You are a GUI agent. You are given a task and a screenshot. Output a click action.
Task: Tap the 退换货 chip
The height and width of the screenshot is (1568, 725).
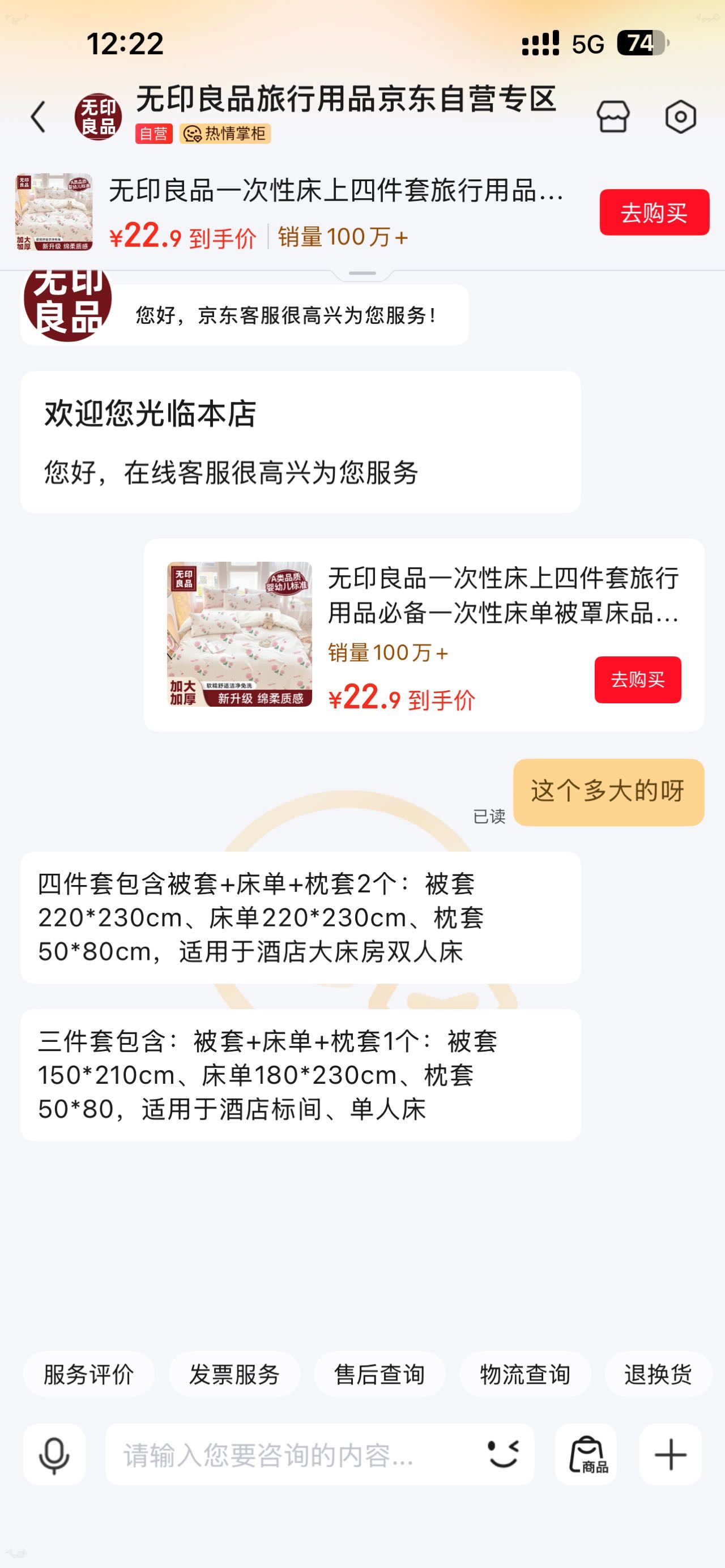click(658, 1374)
